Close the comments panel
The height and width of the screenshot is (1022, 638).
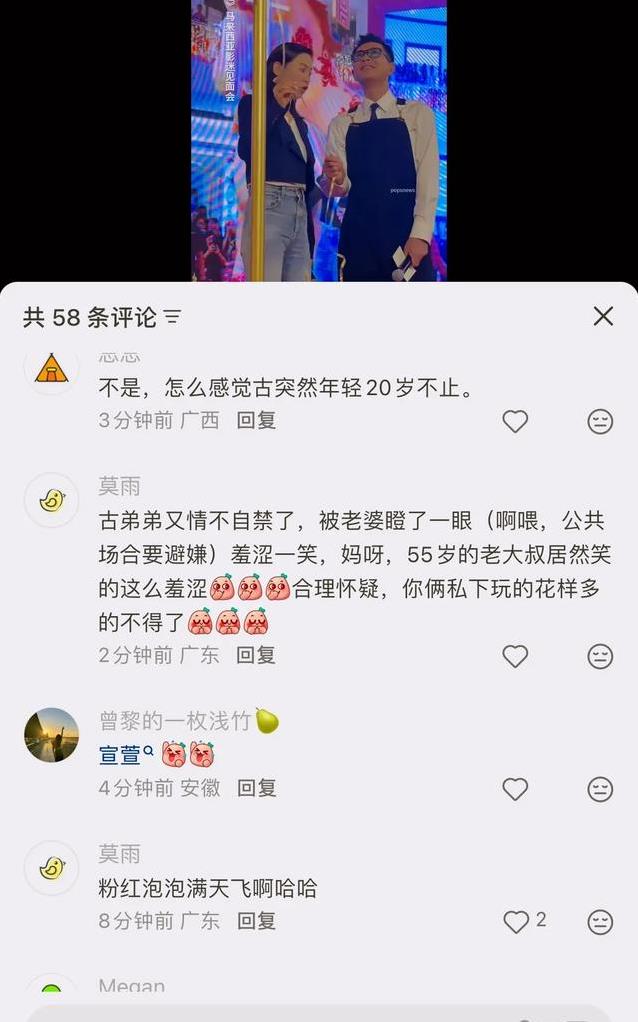603,317
